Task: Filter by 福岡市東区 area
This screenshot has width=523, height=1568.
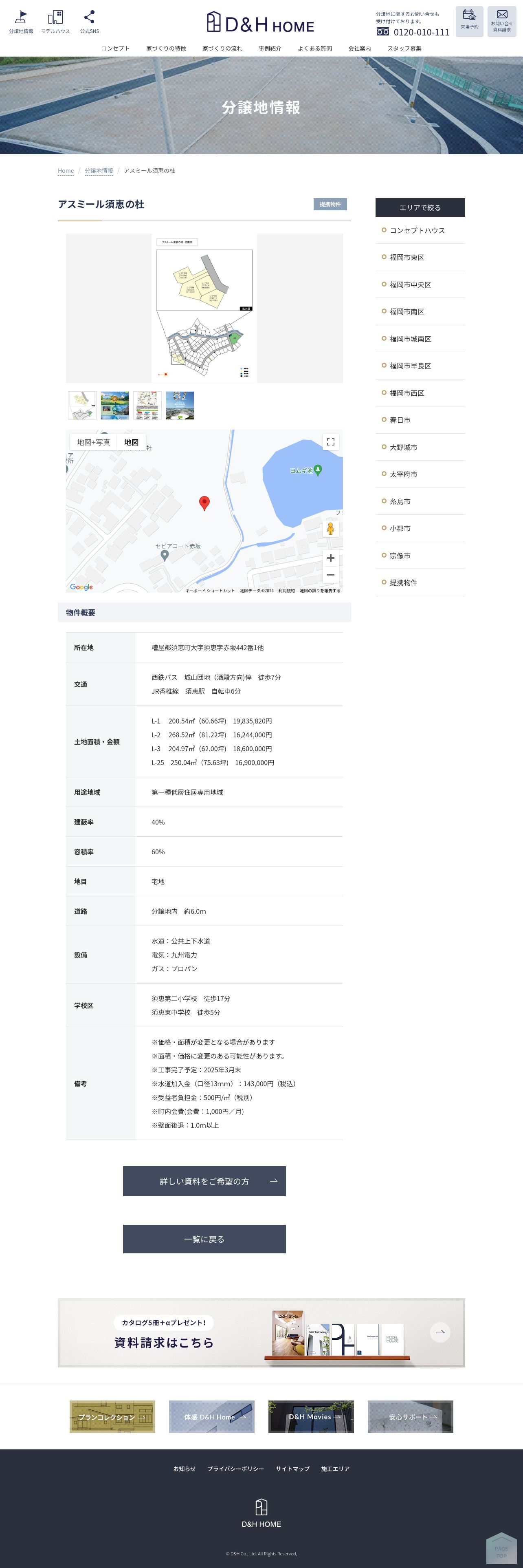Action: click(x=407, y=258)
